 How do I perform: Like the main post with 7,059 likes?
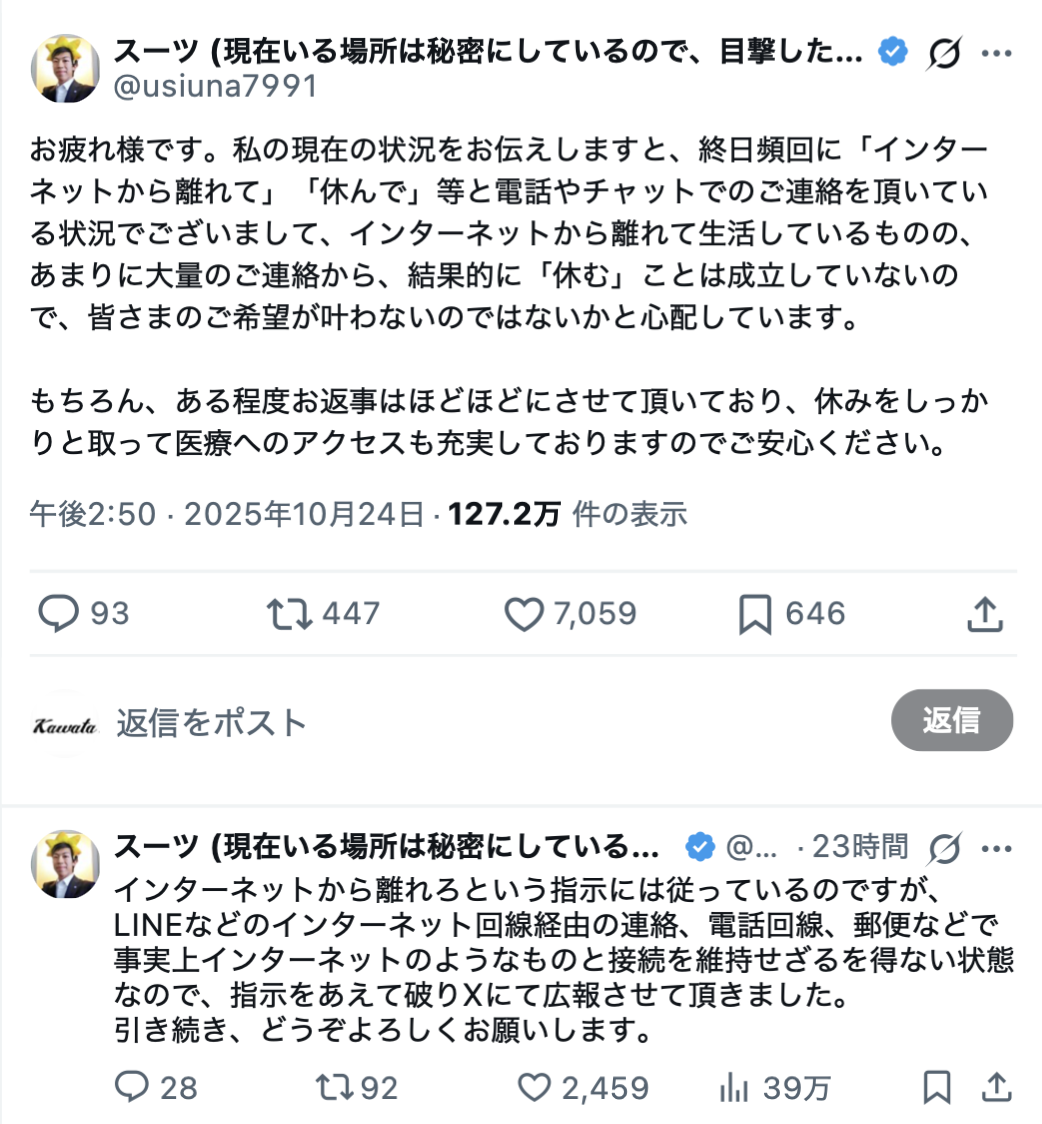523,613
